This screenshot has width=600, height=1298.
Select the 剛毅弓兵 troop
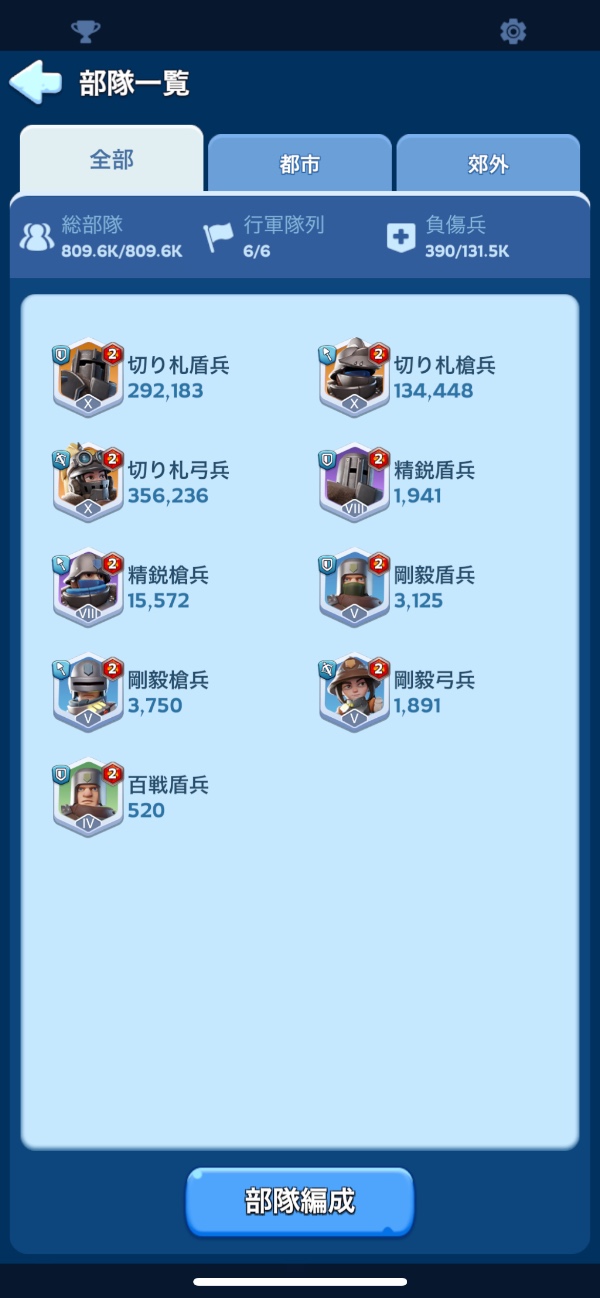(355, 692)
